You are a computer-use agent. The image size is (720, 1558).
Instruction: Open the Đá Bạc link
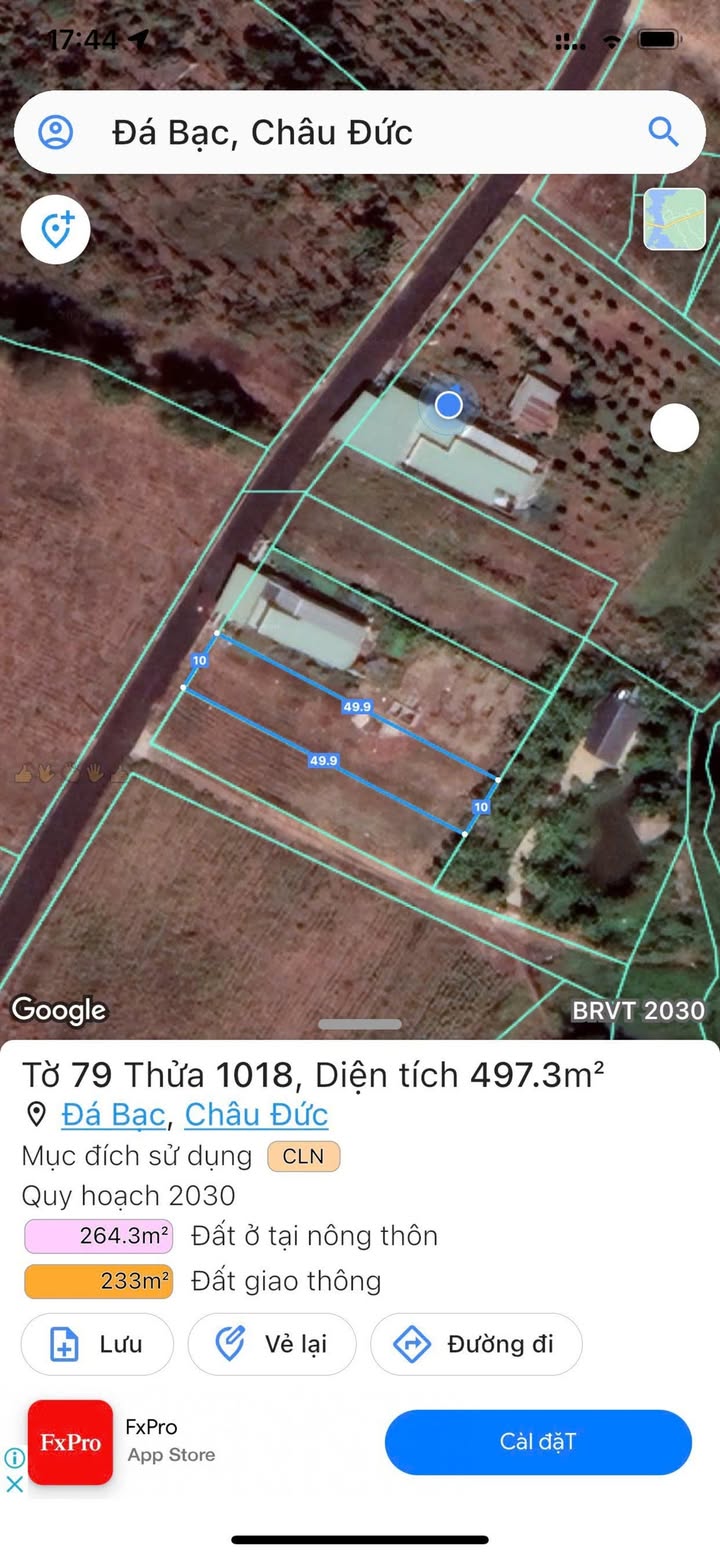point(113,1114)
